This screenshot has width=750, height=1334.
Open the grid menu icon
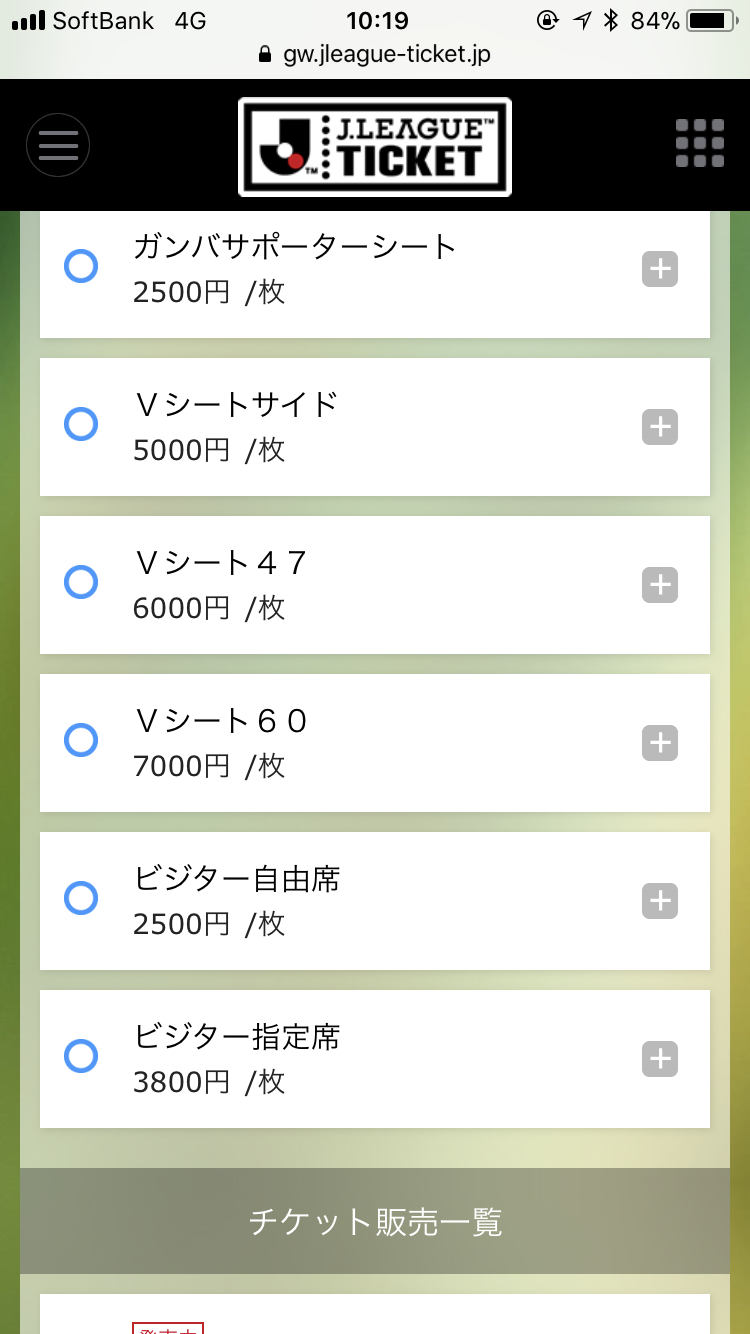[x=700, y=143]
